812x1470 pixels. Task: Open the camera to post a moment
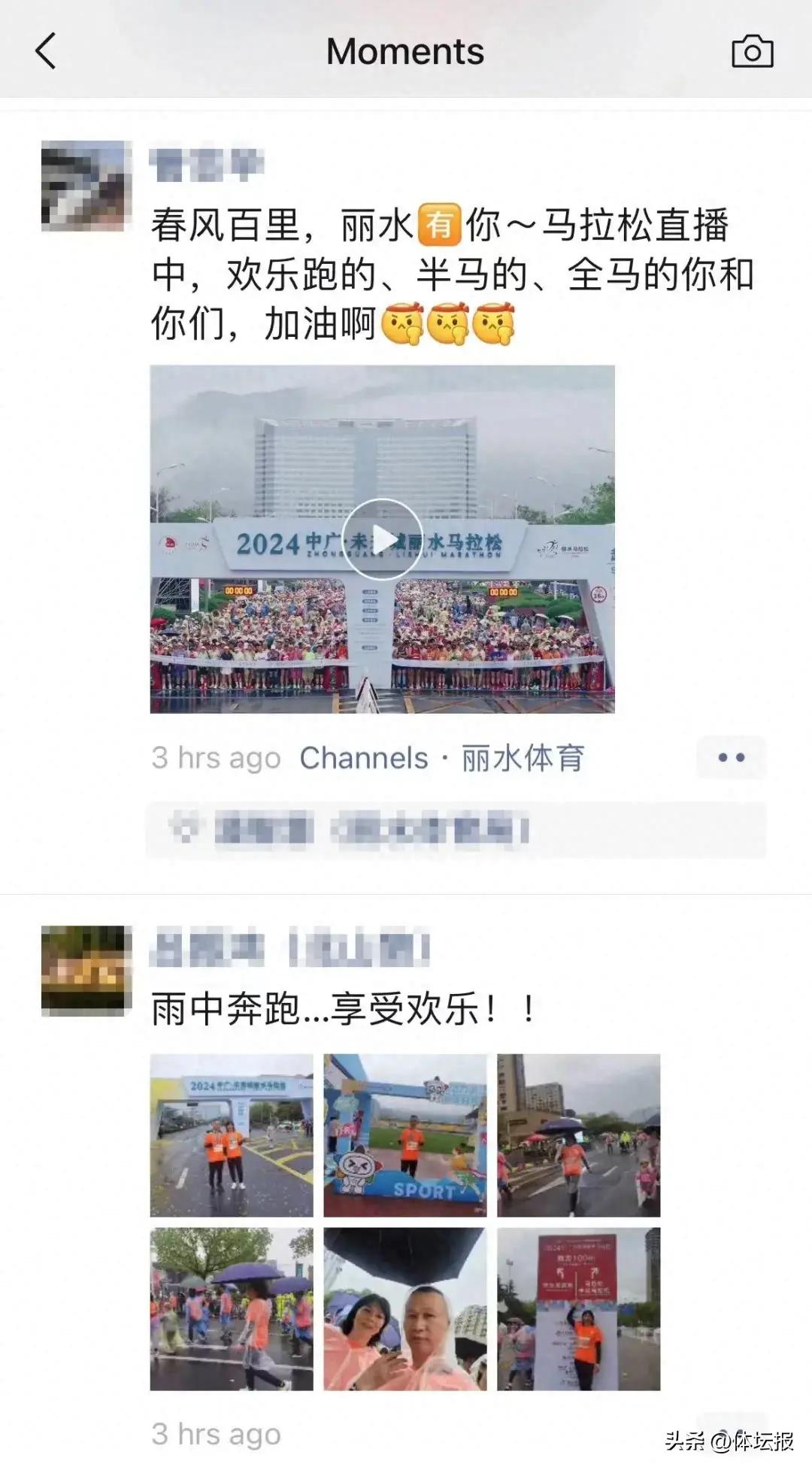click(x=752, y=51)
